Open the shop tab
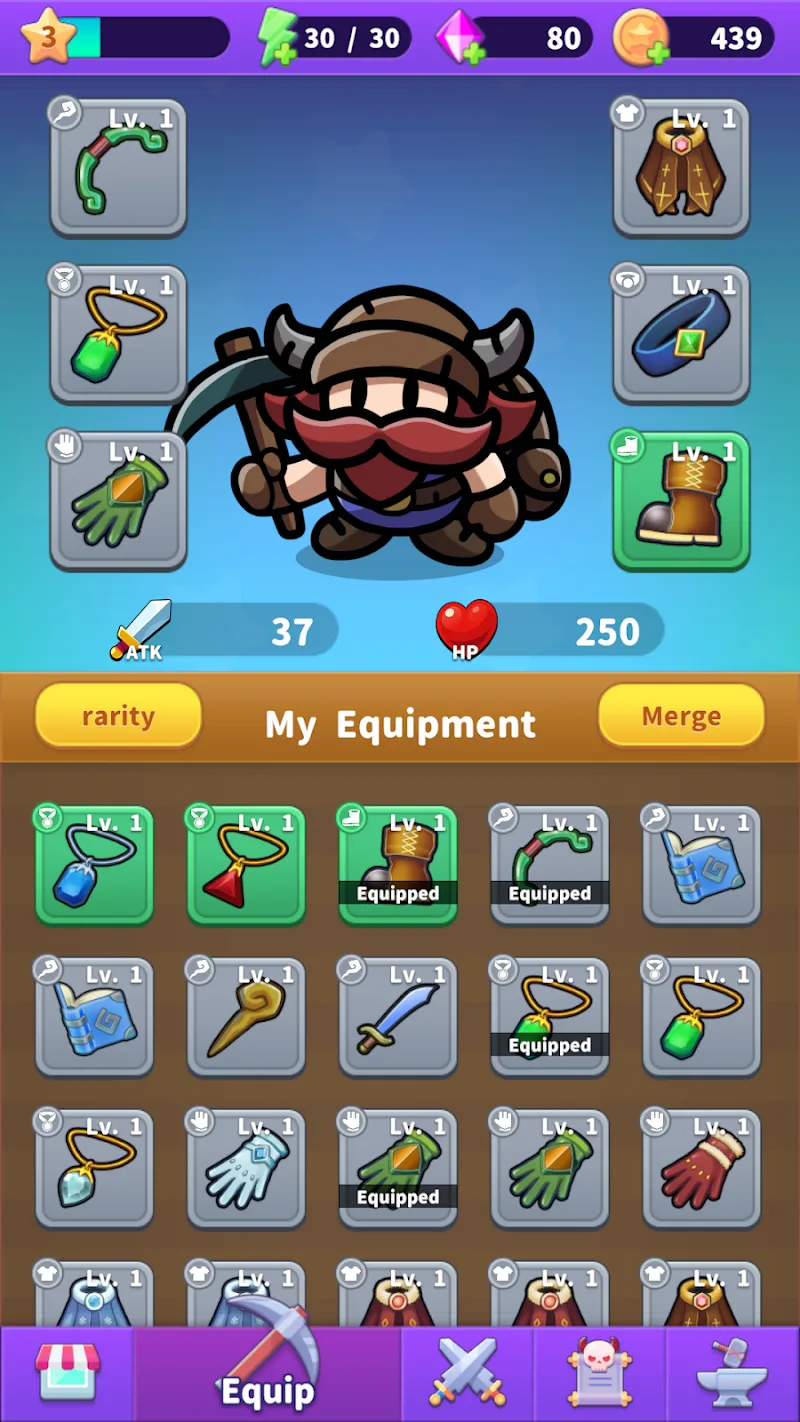This screenshot has width=800, height=1422. [68, 1372]
